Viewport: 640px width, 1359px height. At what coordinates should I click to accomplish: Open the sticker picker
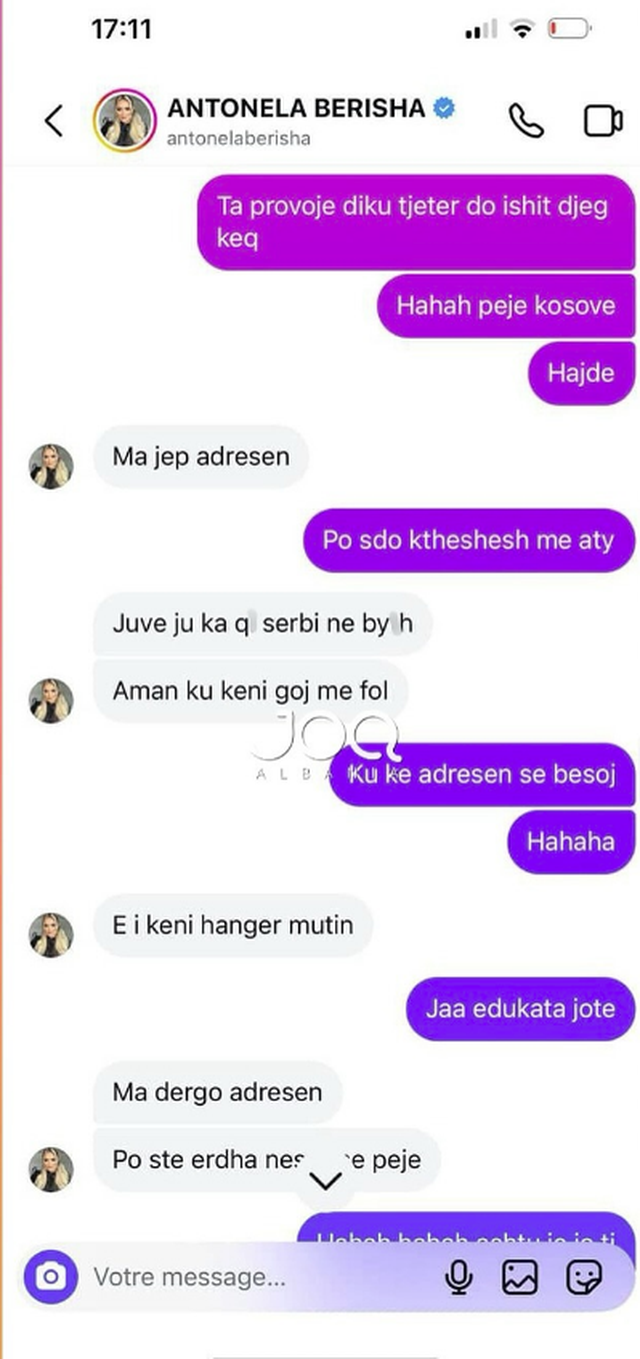[582, 1277]
